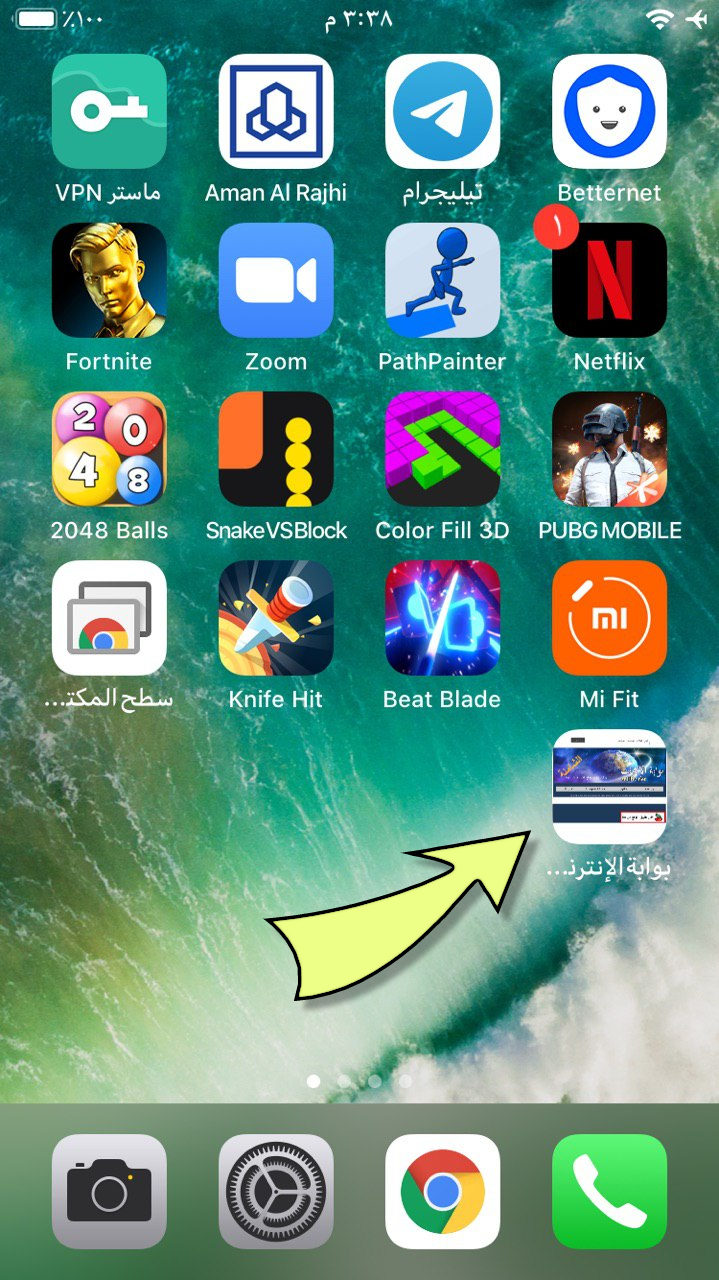Open the web page shortcut بوابة الإنترنت

[x=609, y=787]
